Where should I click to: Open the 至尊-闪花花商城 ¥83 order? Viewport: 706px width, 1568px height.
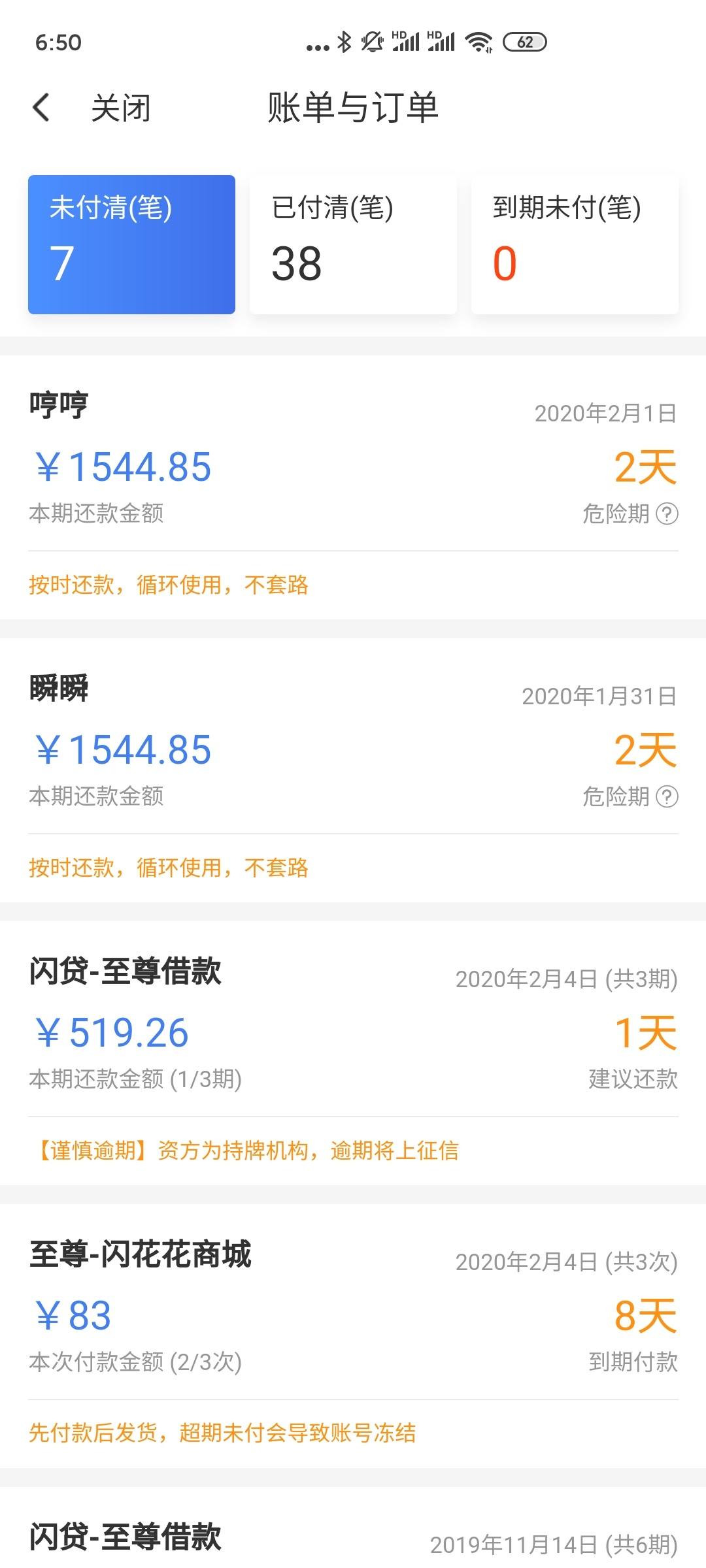(x=353, y=1336)
